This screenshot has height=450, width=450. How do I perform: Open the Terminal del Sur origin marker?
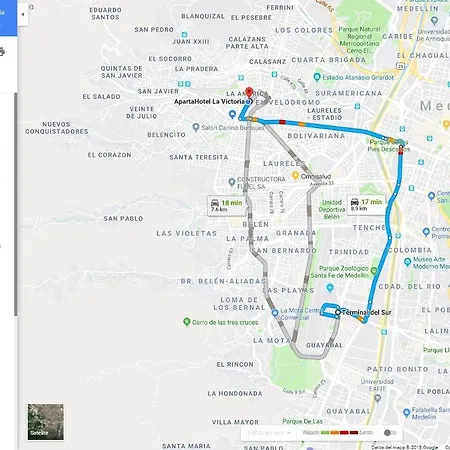[x=338, y=312]
